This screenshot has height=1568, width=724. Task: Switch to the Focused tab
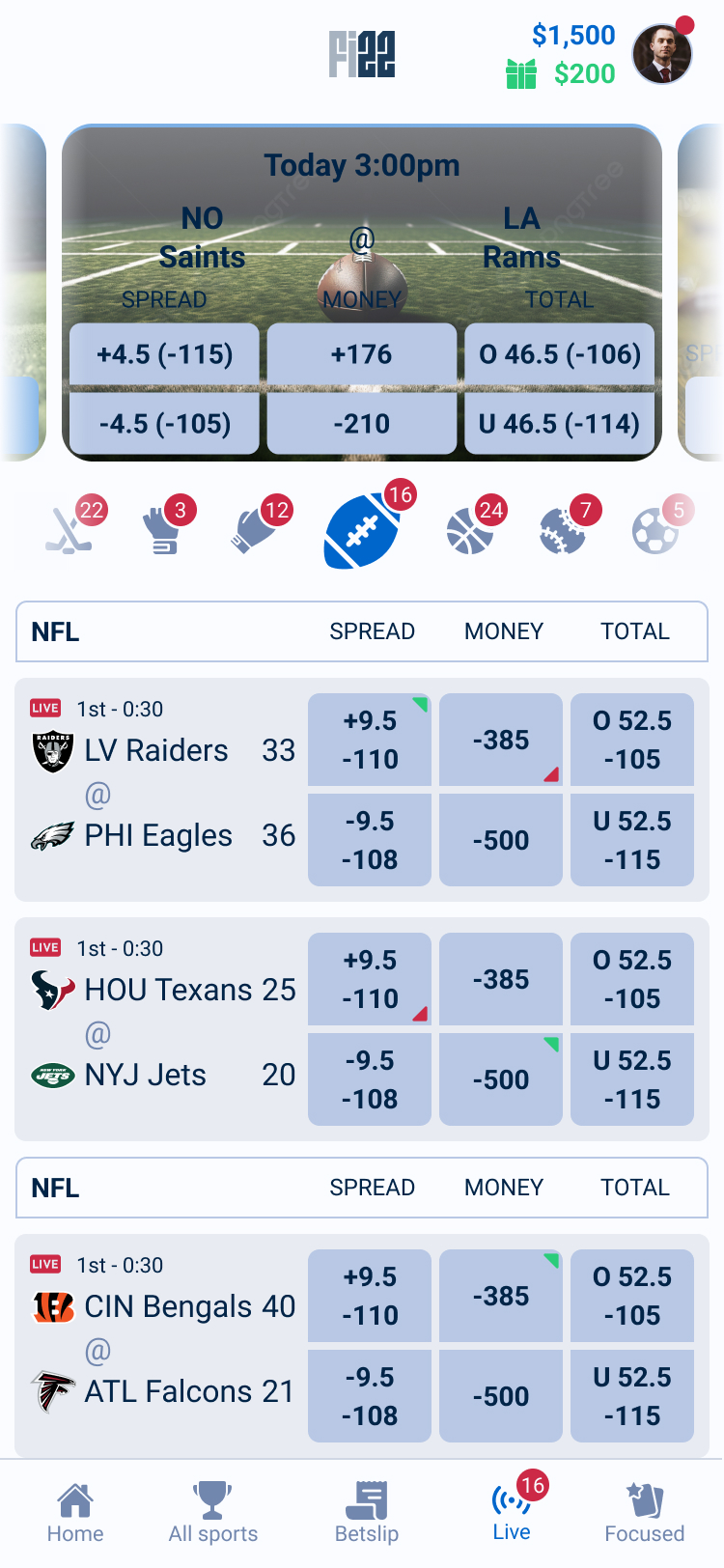644,1512
